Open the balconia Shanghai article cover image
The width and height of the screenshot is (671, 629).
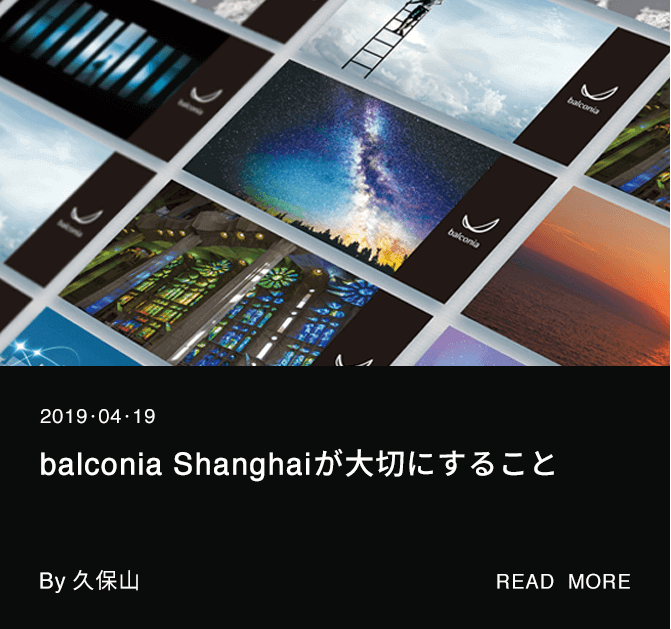pos(335,183)
